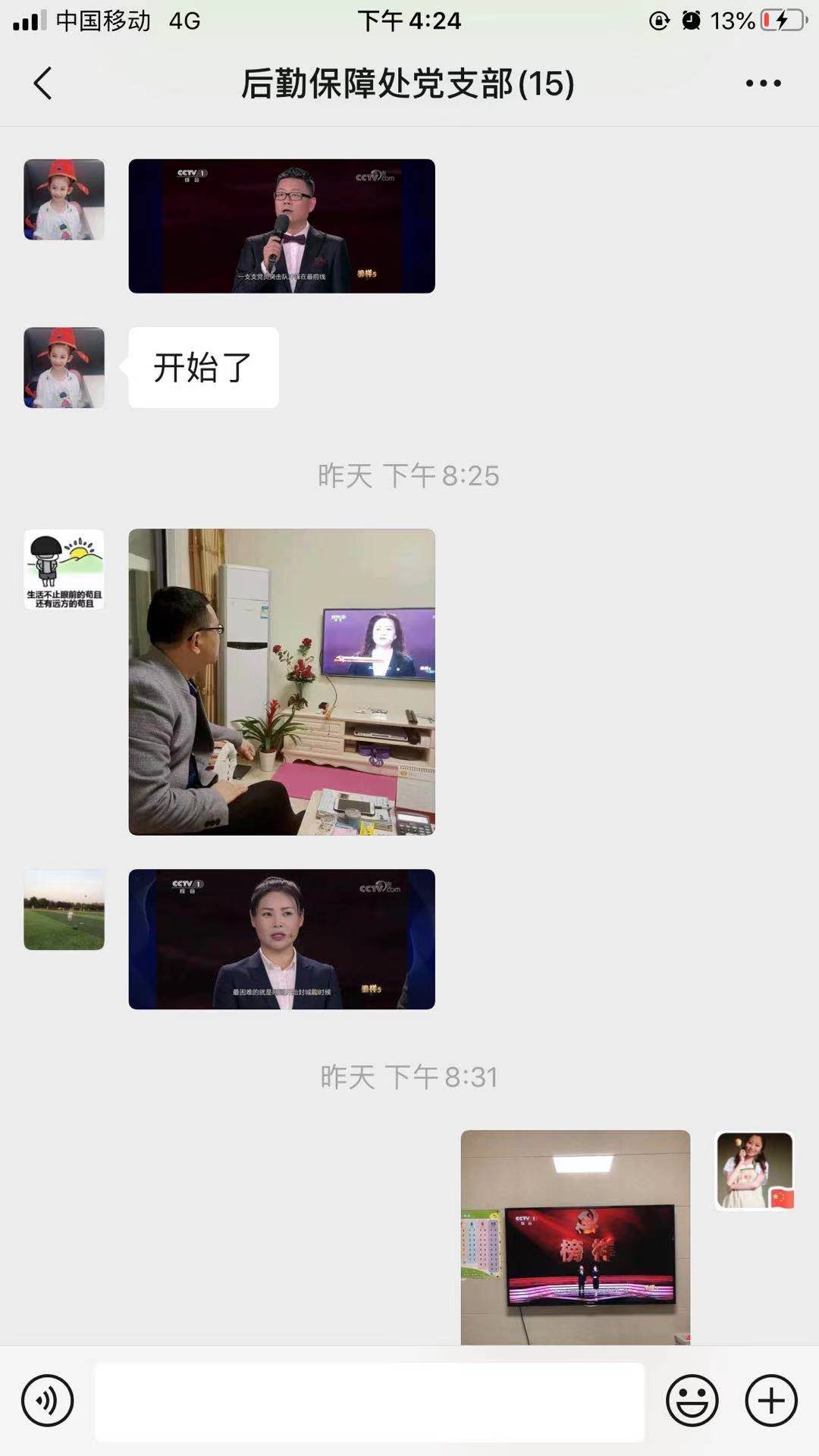This screenshot has height=1456, width=819.
Task: Open the CCTV image of the woman in a suit
Action: tap(281, 939)
